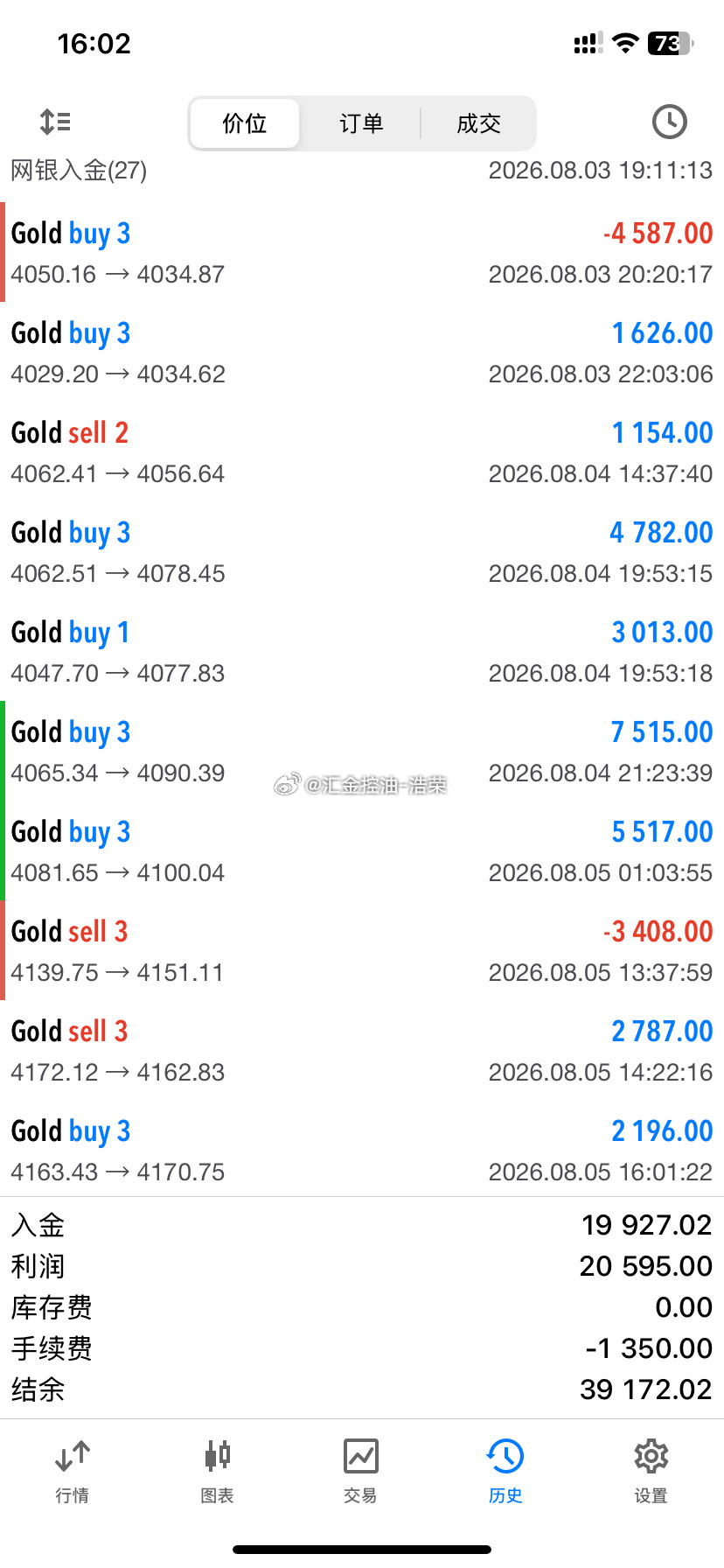Open Gold buy 3 trade with 7 515.00 profit
Screen dimensions: 724x1568
pos(362,751)
